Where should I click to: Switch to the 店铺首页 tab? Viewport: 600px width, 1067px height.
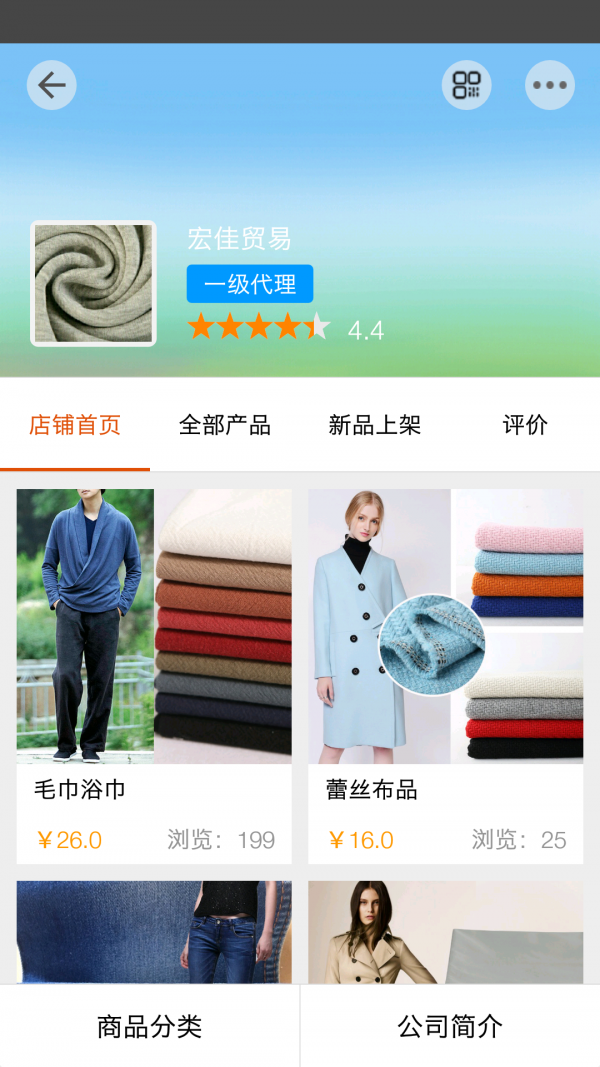(75, 425)
